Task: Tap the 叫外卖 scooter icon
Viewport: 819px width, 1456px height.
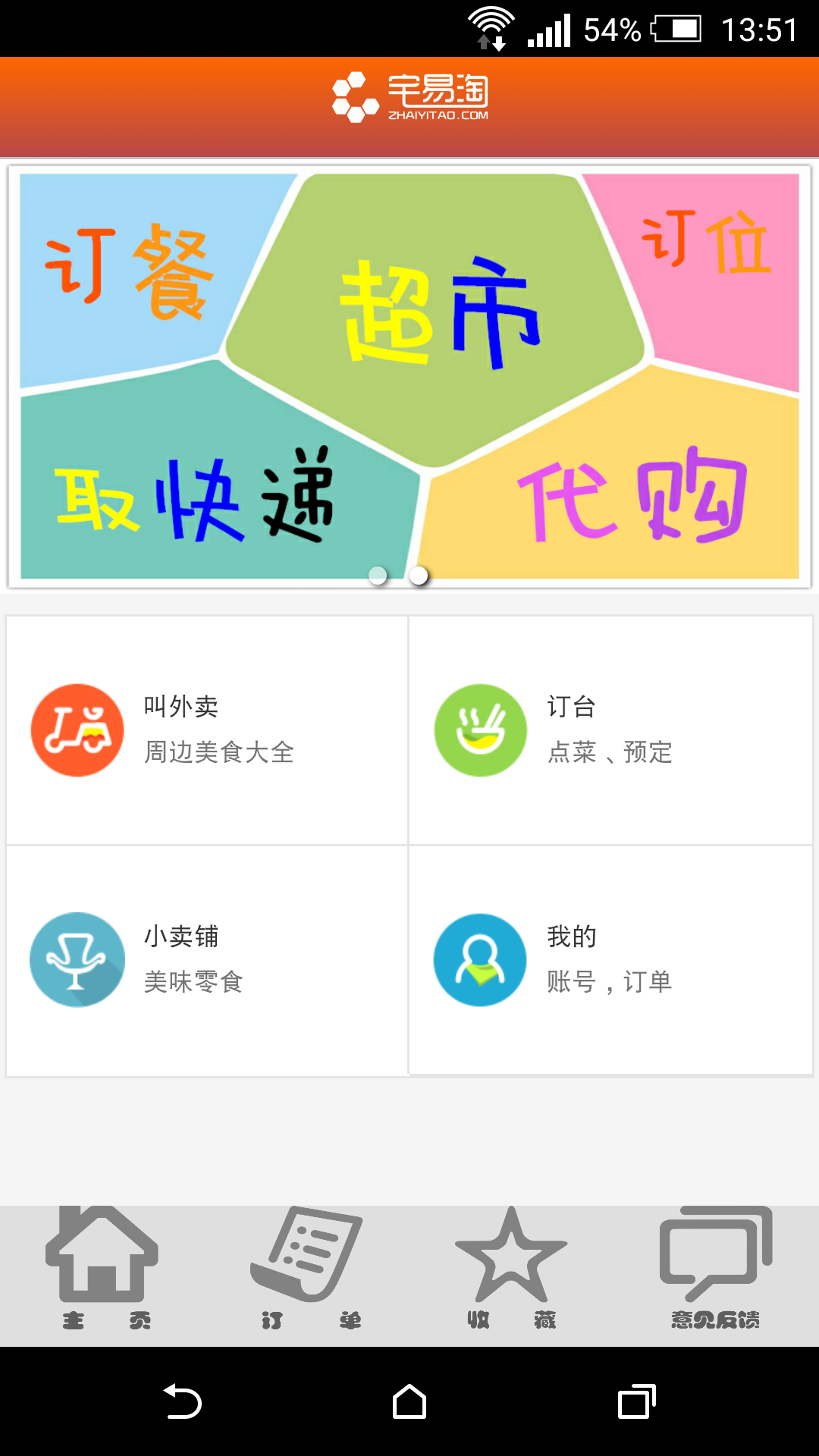Action: [x=76, y=730]
